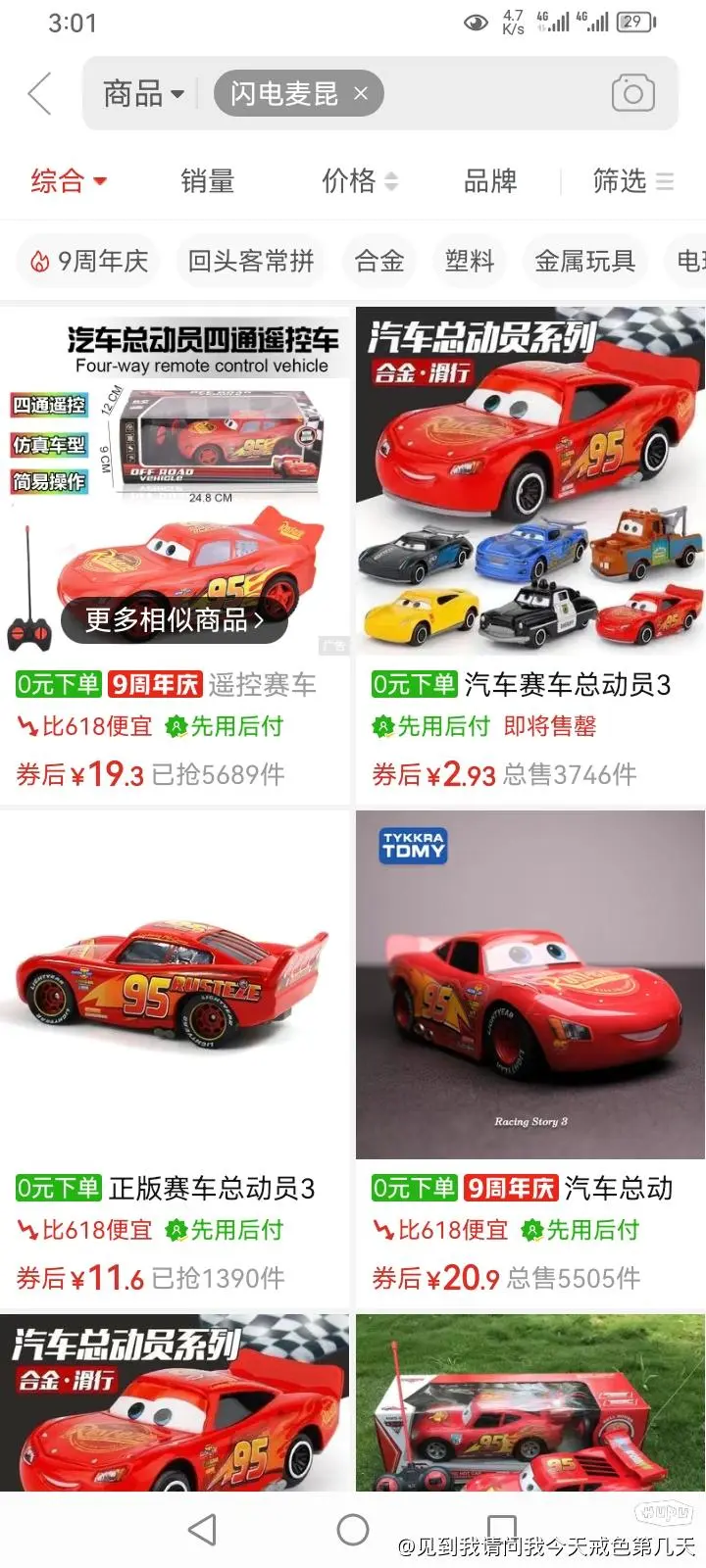
Task: Open the 遥控赛车 product at ¥19.3
Action: pyautogui.click(x=175, y=490)
